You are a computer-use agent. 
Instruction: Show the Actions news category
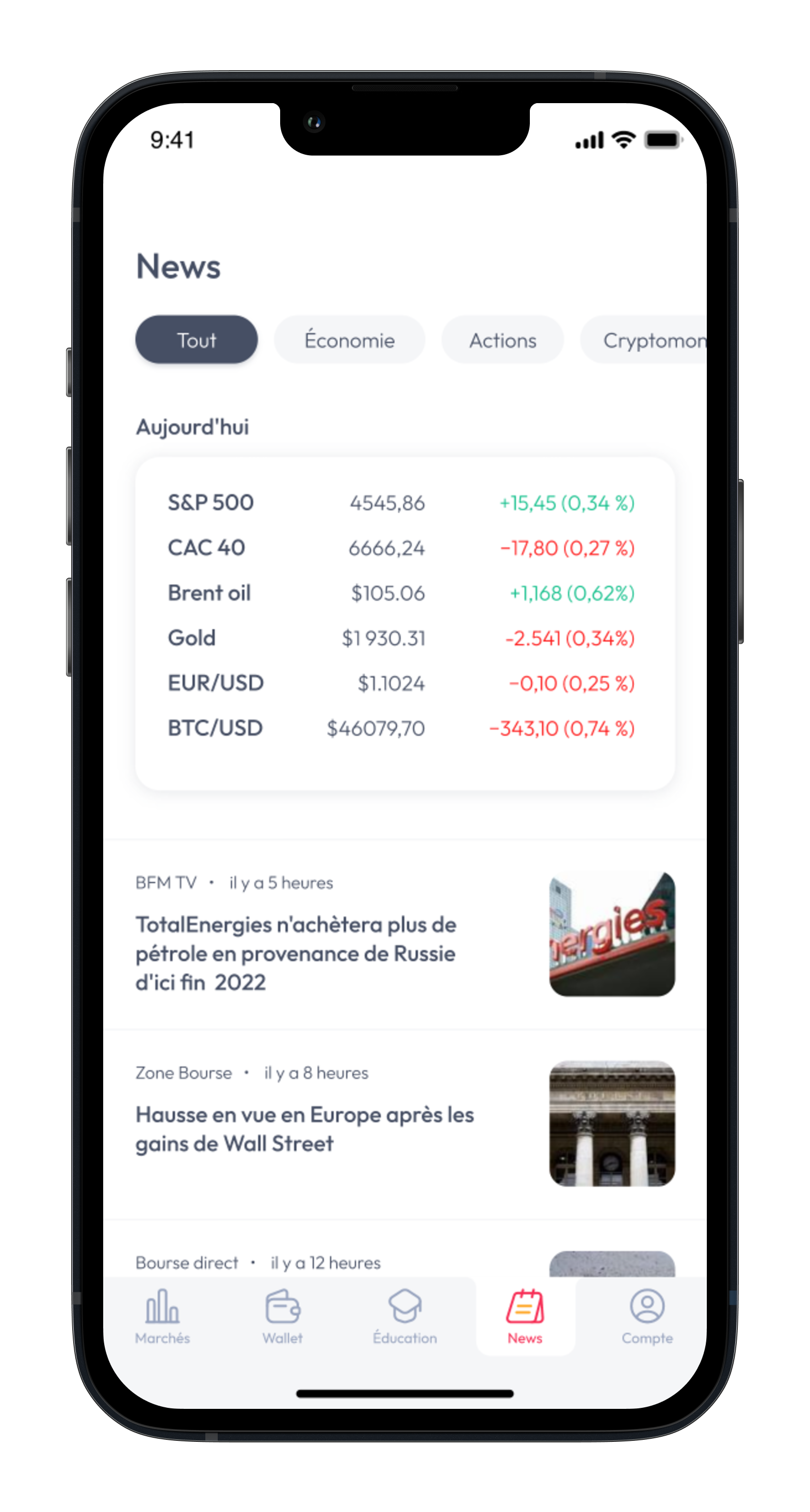point(502,340)
